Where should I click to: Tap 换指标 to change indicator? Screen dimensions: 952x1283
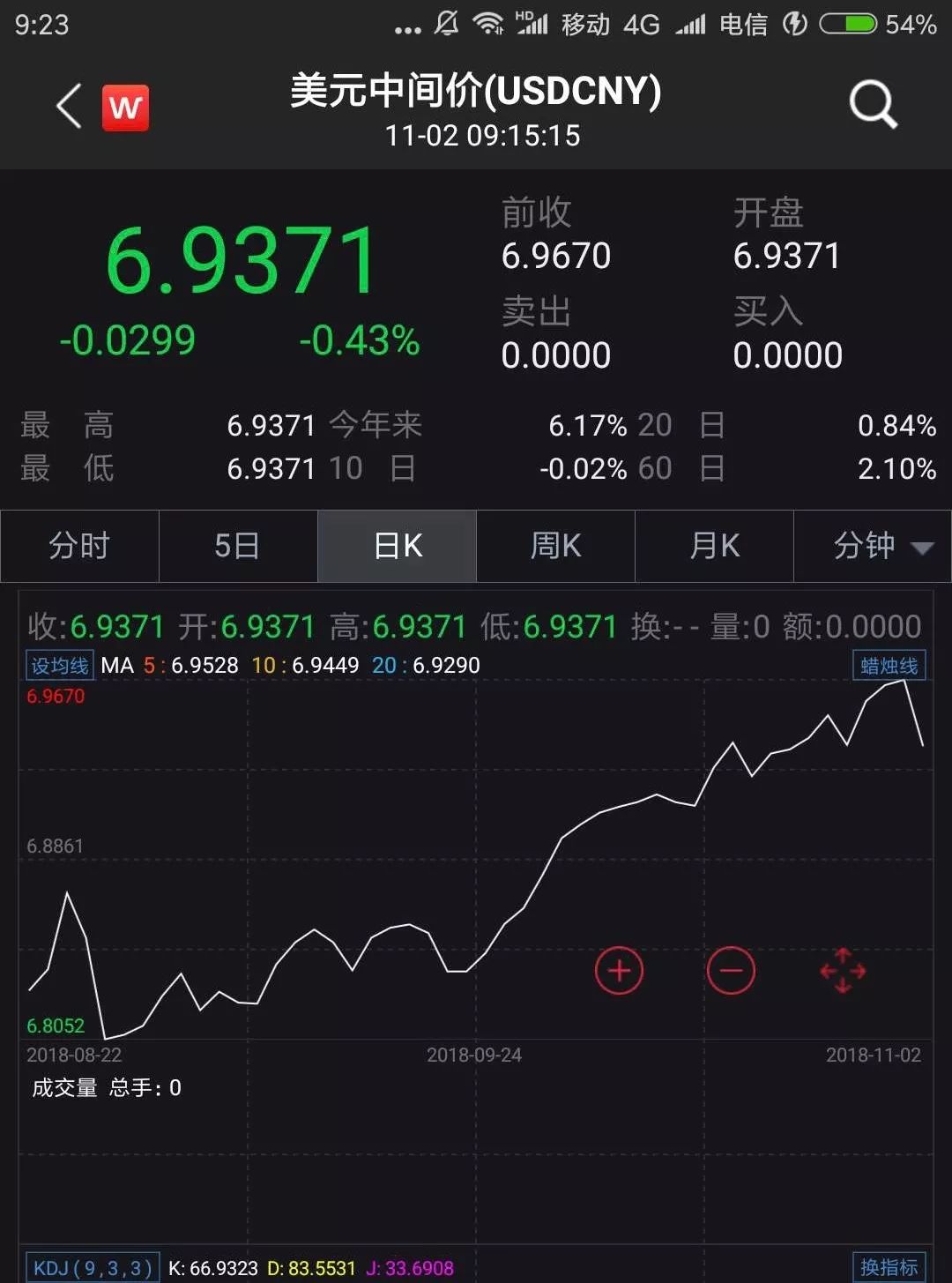coord(889,1268)
